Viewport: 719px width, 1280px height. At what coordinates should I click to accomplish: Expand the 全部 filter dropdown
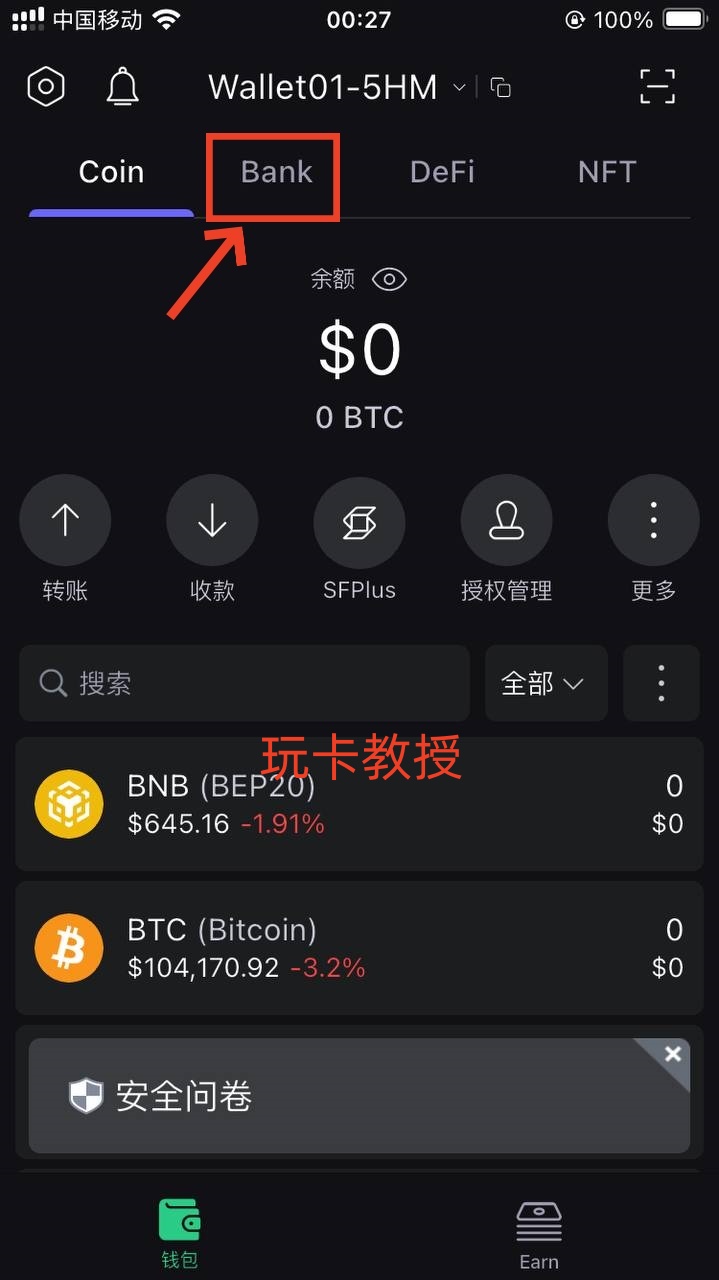coord(545,684)
